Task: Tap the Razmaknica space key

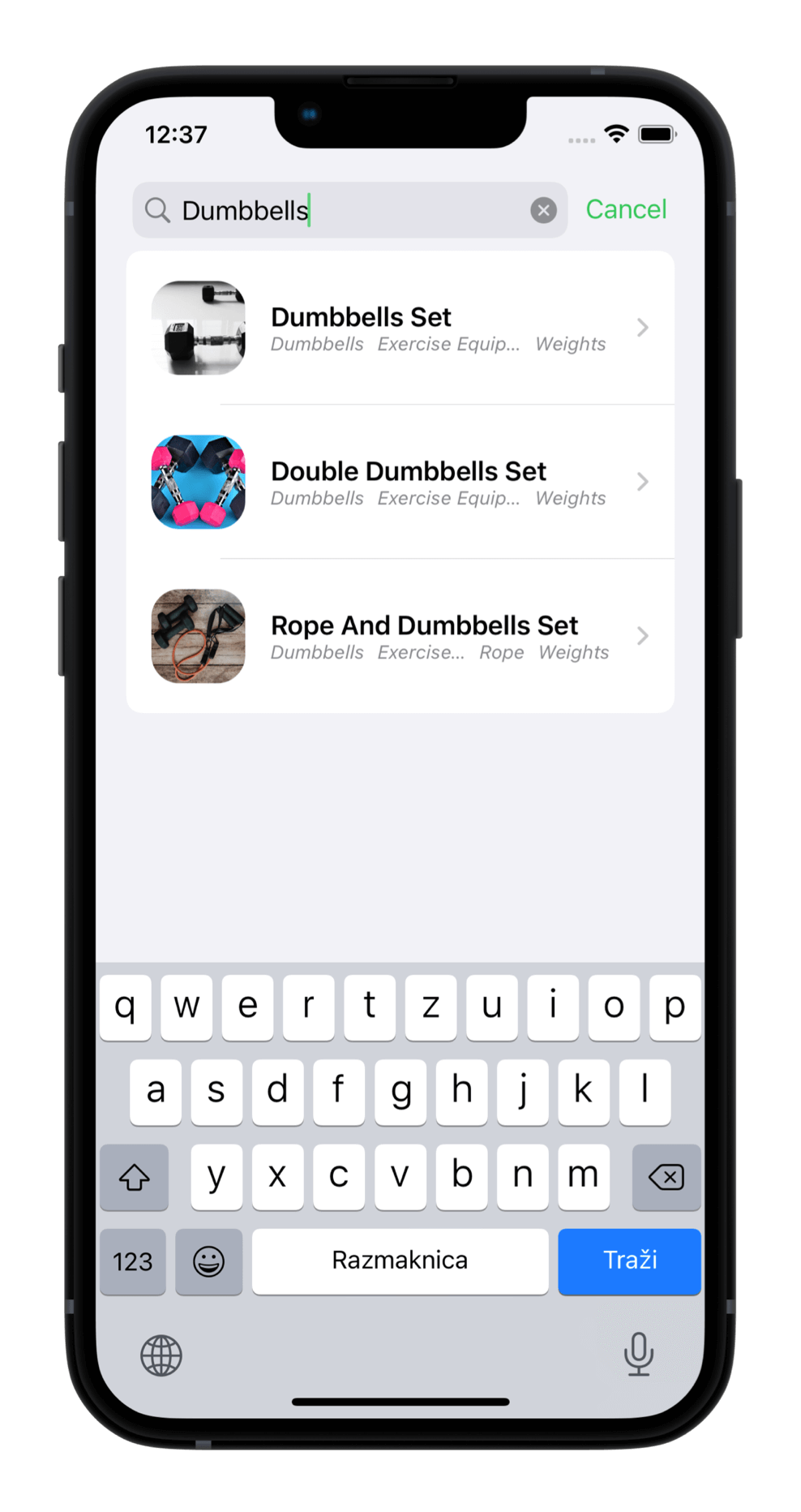Action: coord(400,1261)
